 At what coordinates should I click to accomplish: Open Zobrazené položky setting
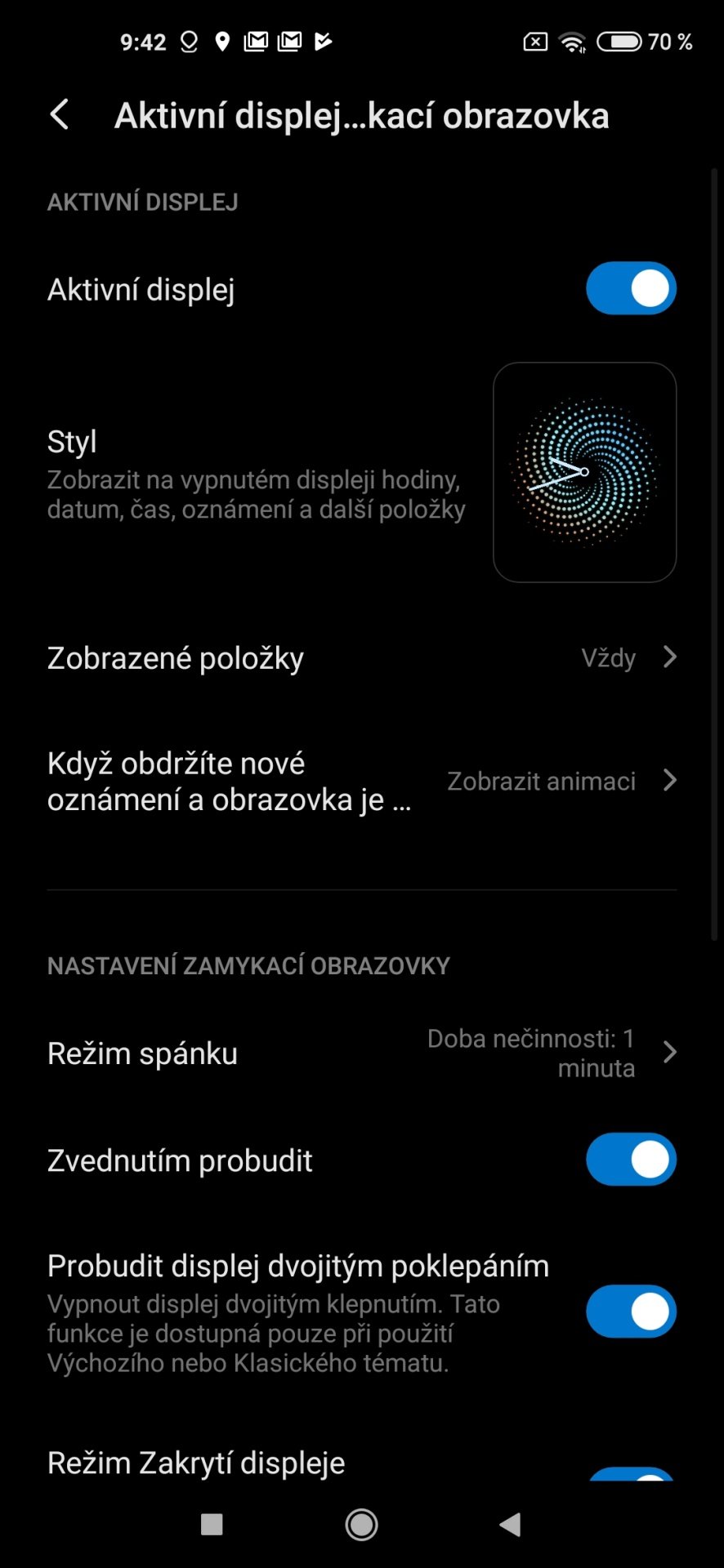click(x=362, y=657)
